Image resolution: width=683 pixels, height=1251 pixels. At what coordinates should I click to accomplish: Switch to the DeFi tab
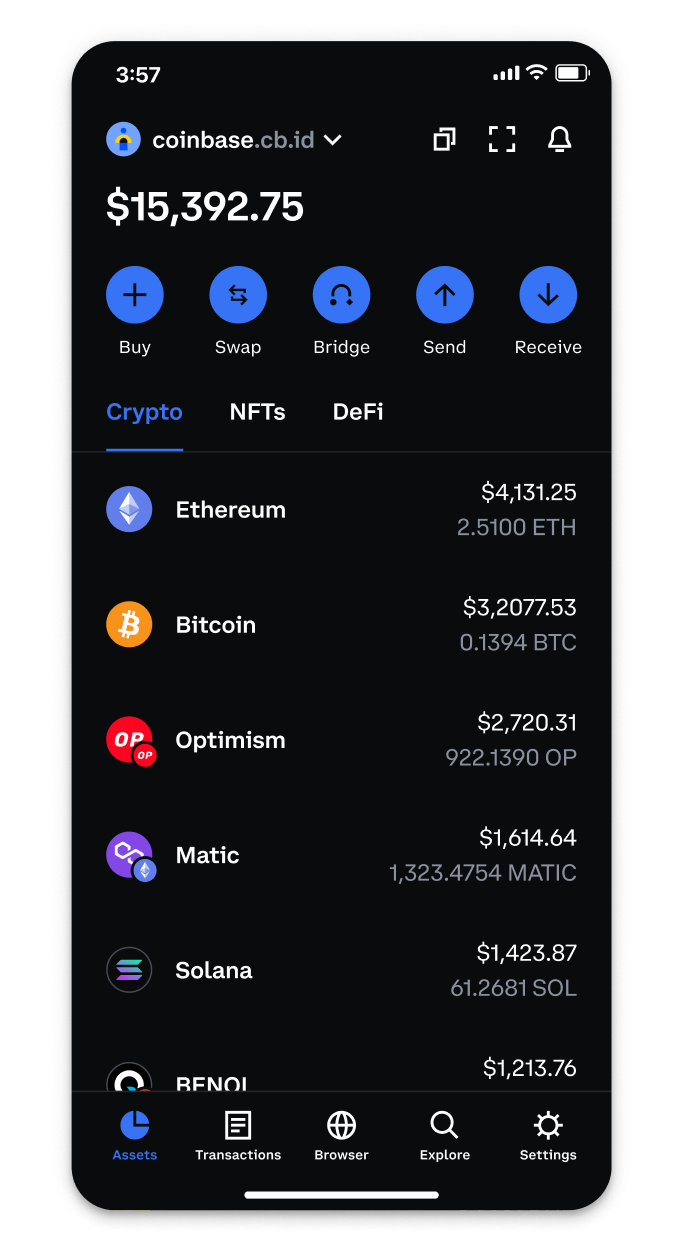coord(358,412)
